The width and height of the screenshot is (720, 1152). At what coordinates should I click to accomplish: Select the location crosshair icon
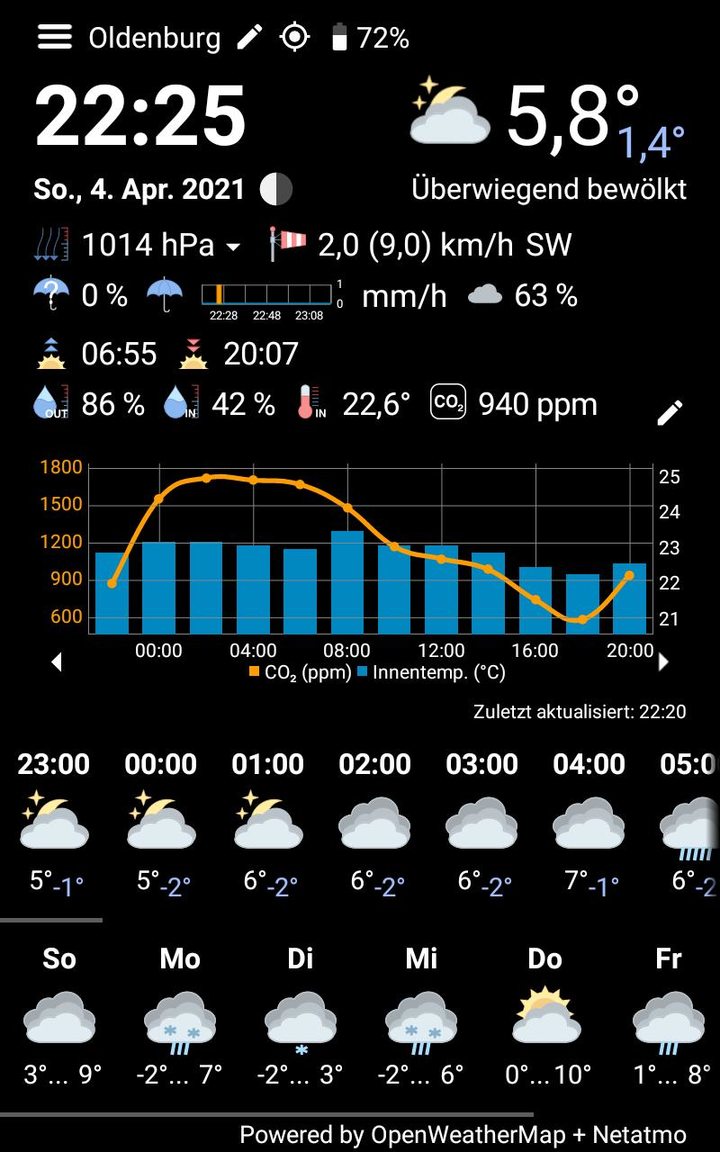296,36
